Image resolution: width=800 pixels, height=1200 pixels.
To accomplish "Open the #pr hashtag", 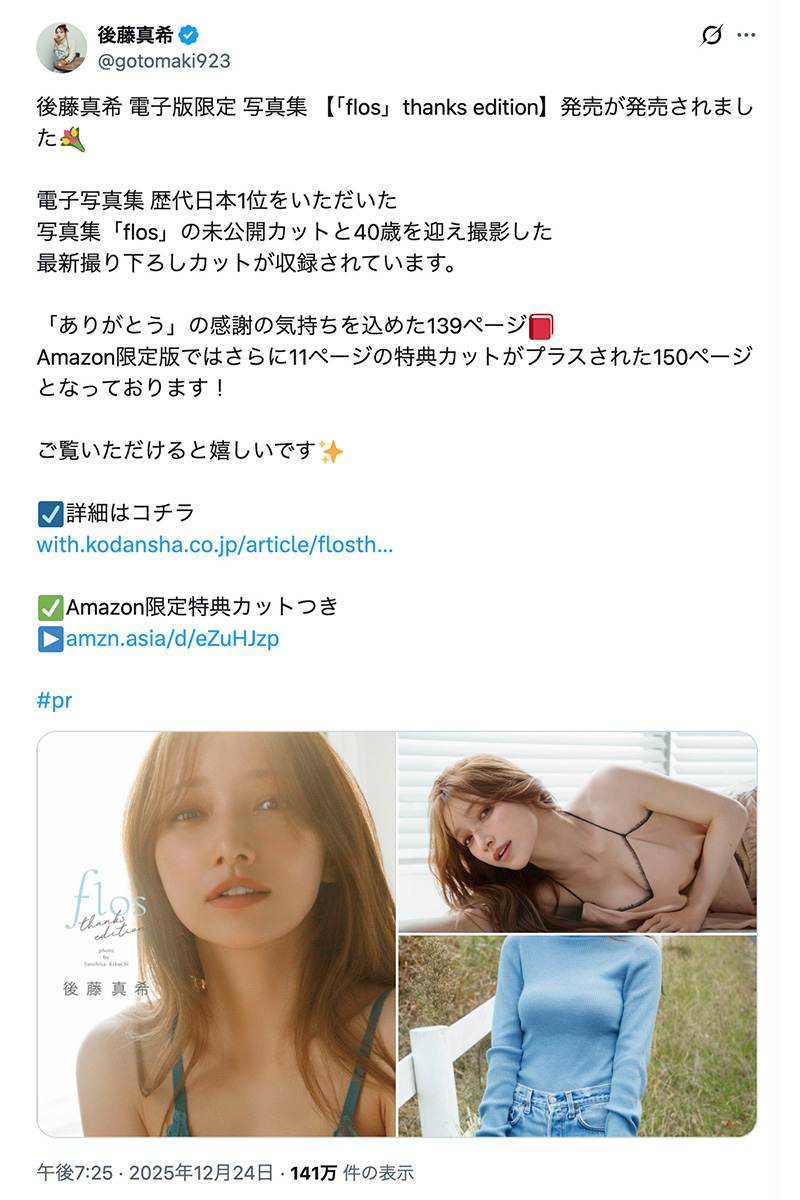I will point(54,700).
